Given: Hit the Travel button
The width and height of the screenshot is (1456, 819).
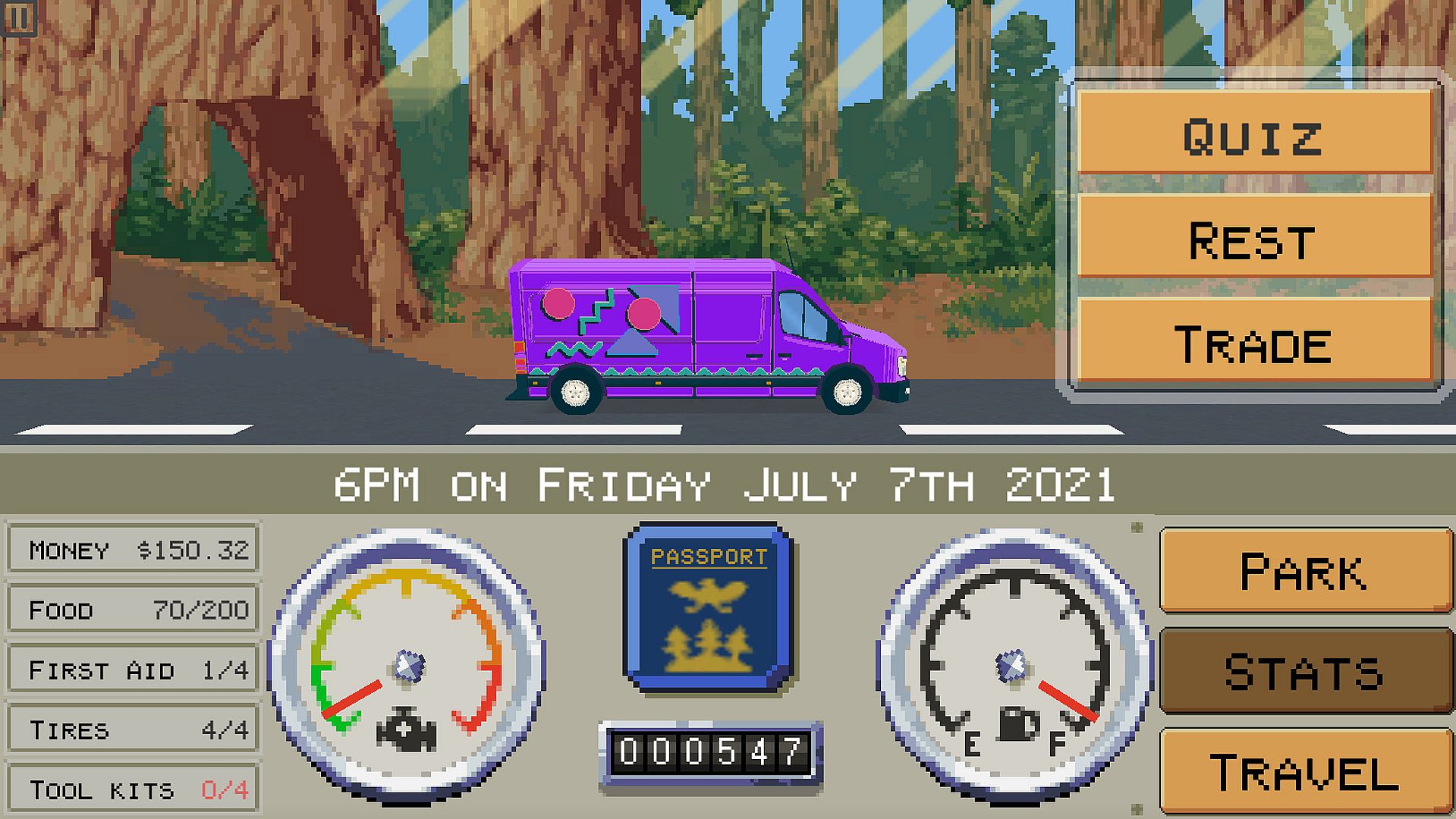Looking at the screenshot, I should (x=1305, y=771).
